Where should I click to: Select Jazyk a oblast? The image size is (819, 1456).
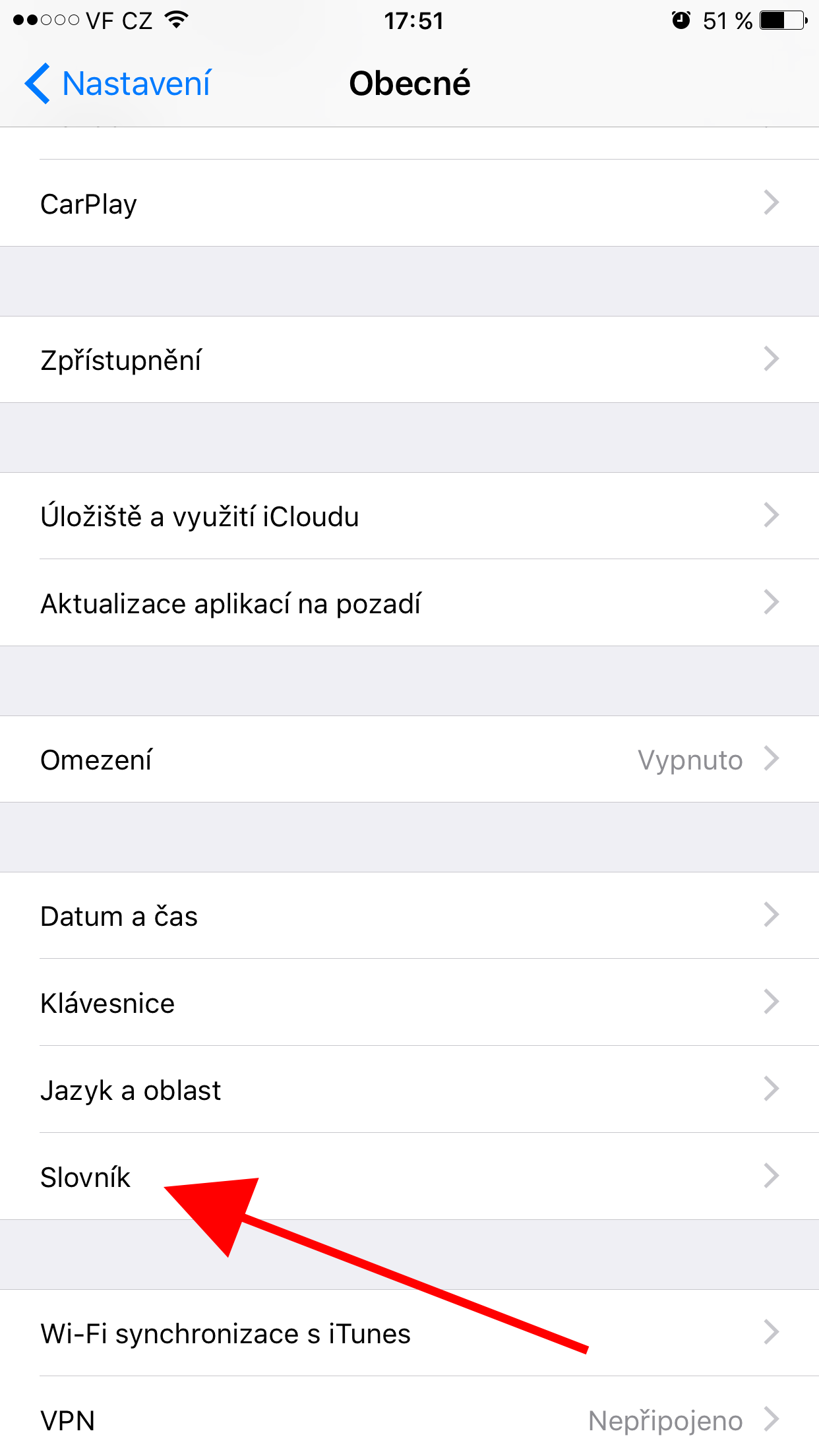pos(409,1089)
